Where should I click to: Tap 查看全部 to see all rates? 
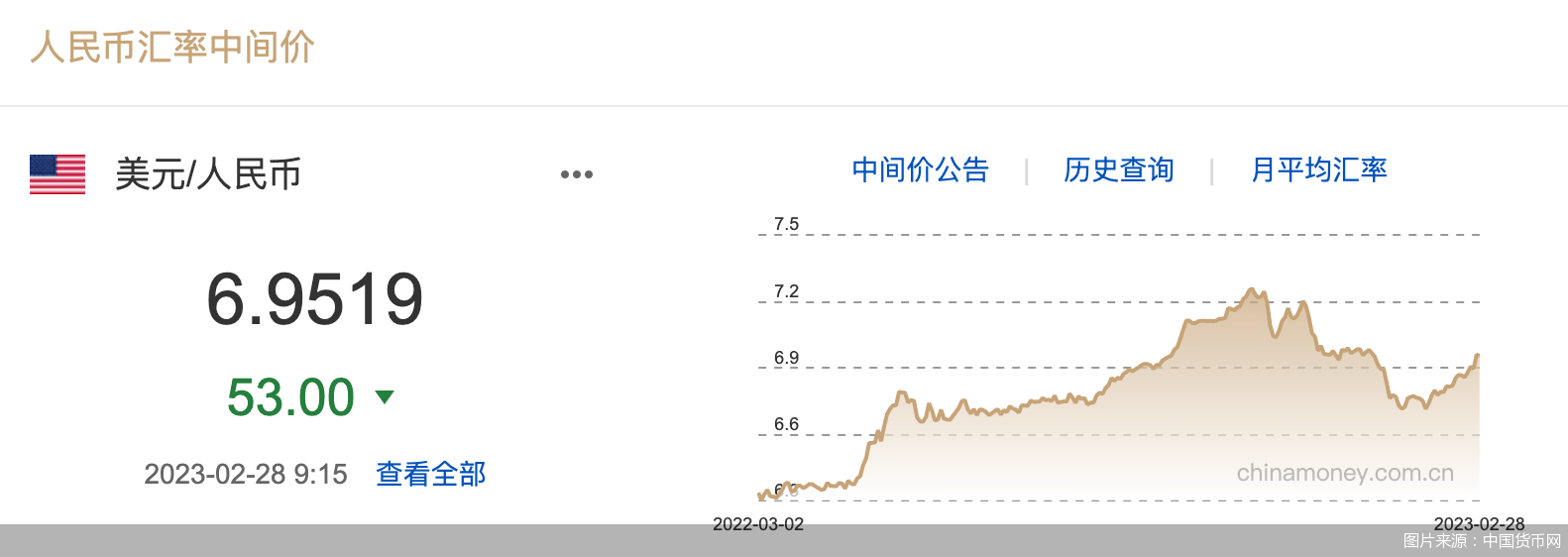pos(431,474)
